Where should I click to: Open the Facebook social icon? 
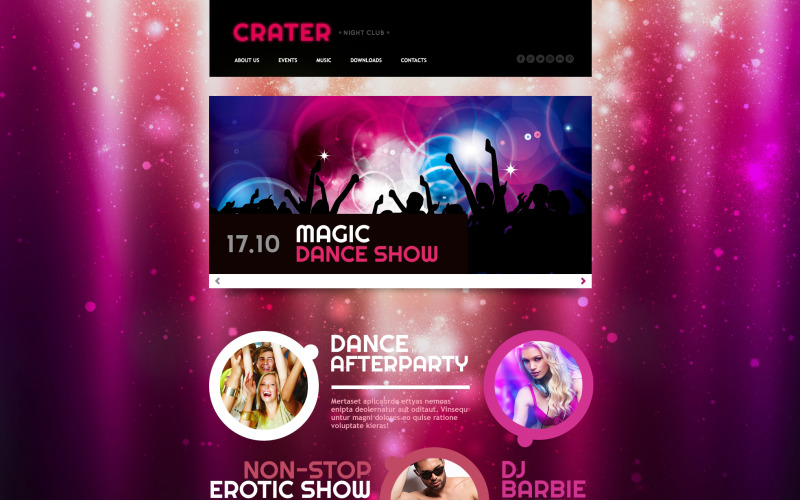[x=521, y=59]
